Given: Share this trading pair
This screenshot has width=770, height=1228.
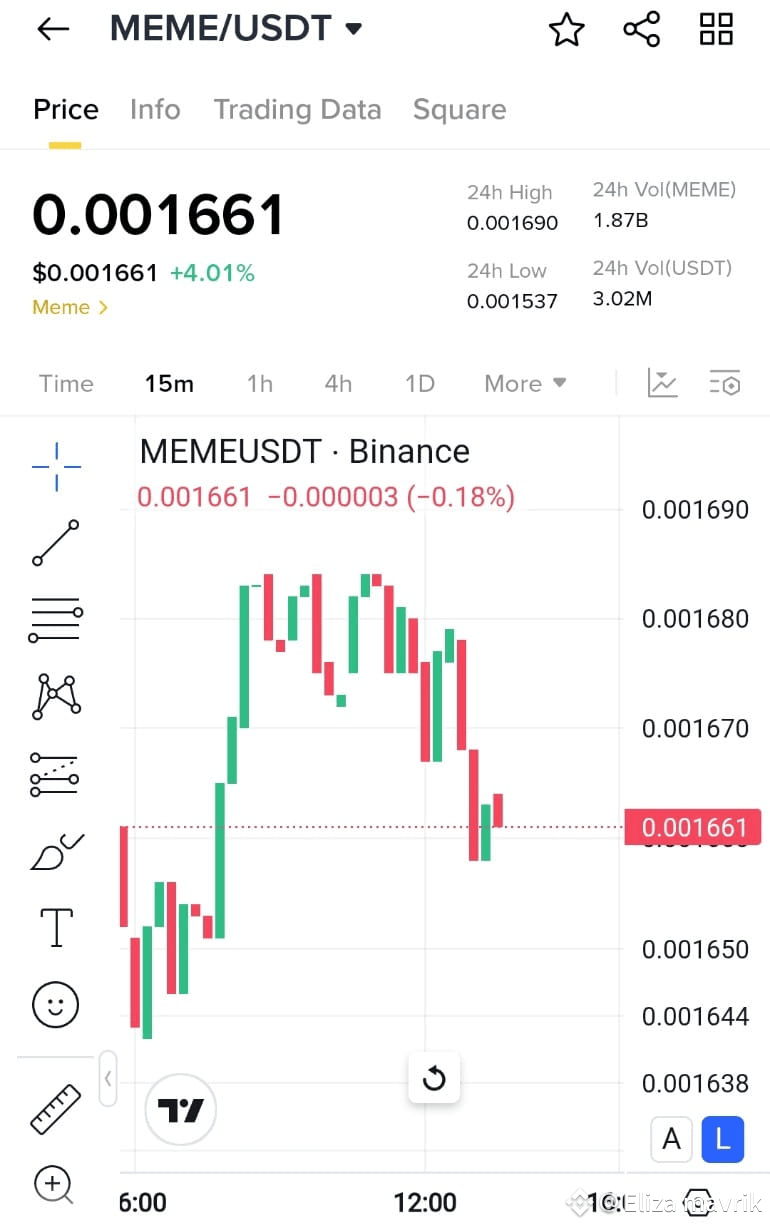Looking at the screenshot, I should pyautogui.click(x=641, y=29).
